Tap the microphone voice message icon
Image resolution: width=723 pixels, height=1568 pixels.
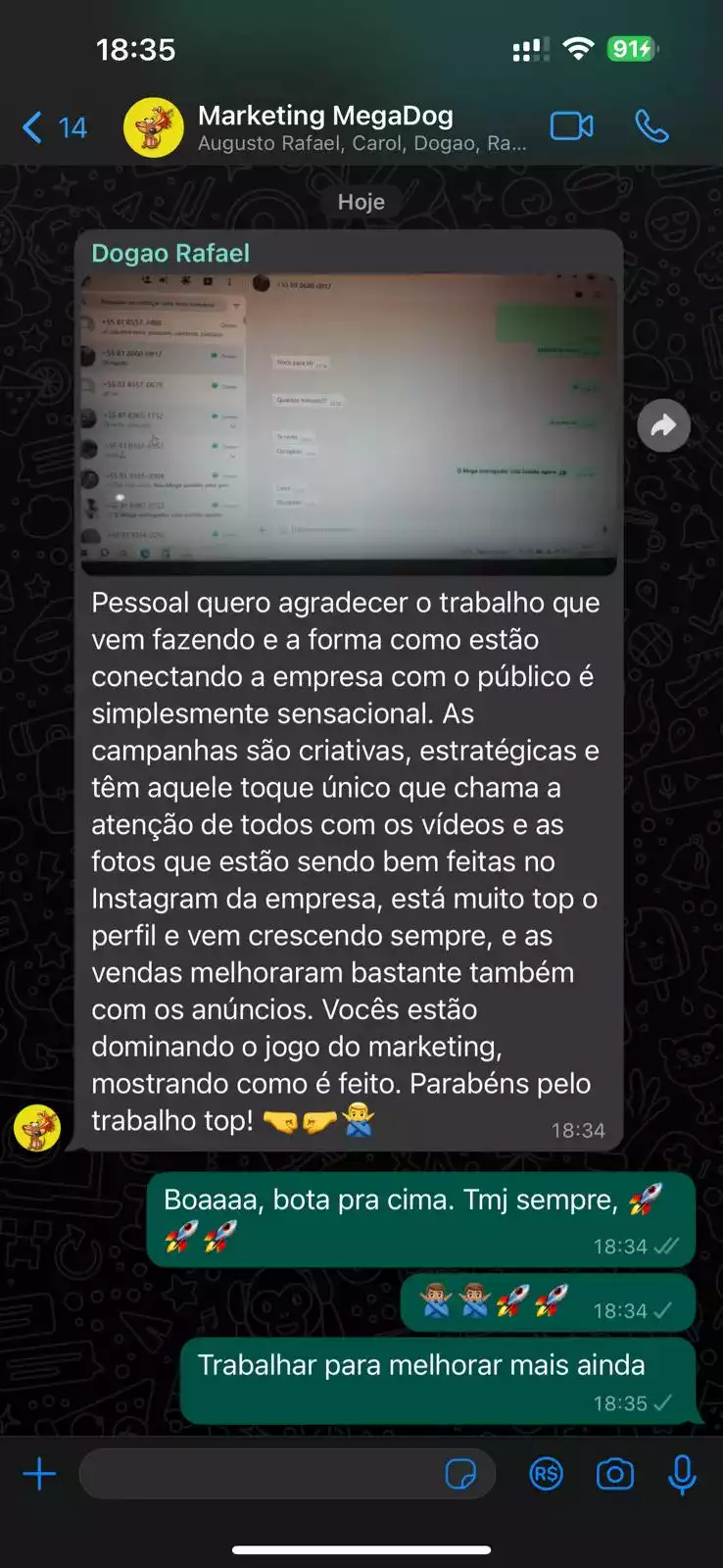pos(682,1474)
